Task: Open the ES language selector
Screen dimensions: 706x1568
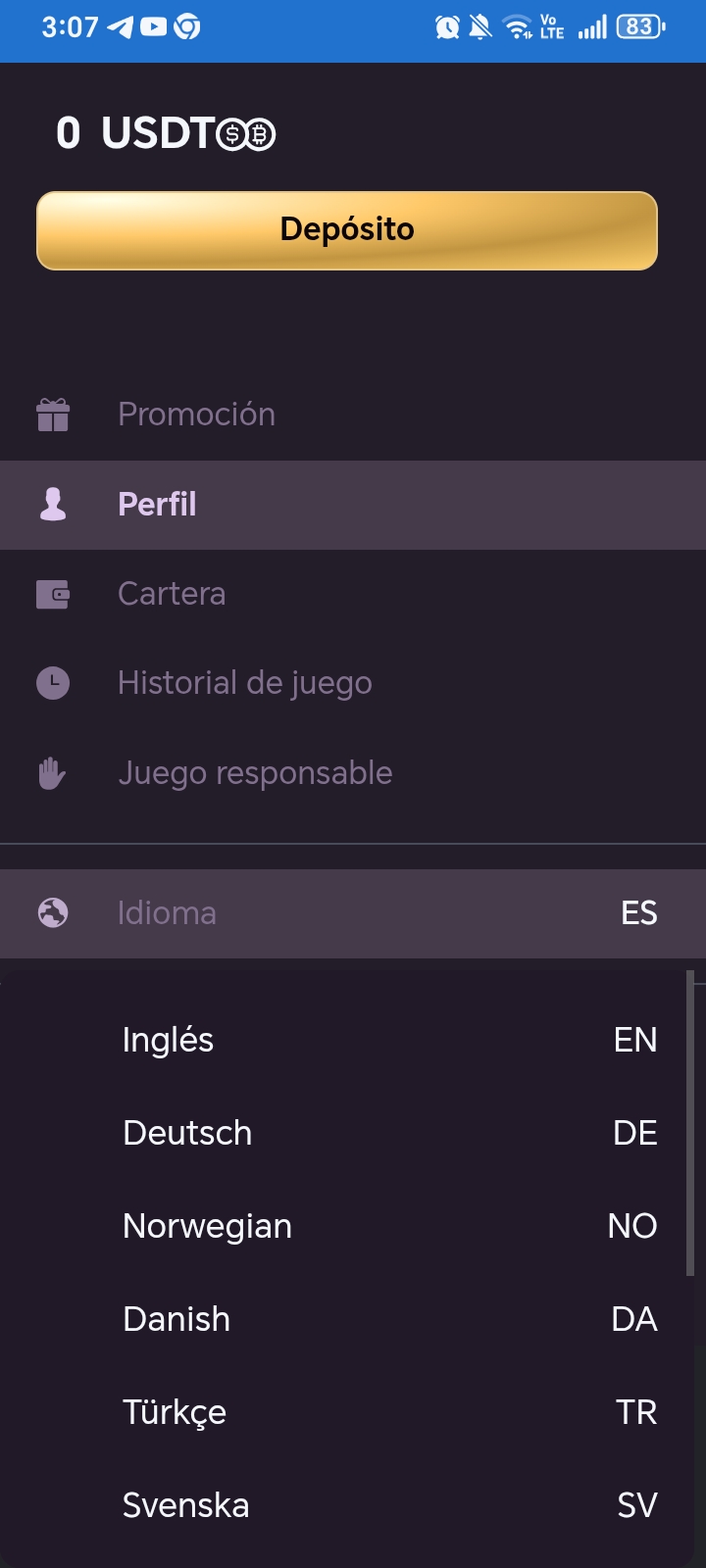Action: [638, 912]
